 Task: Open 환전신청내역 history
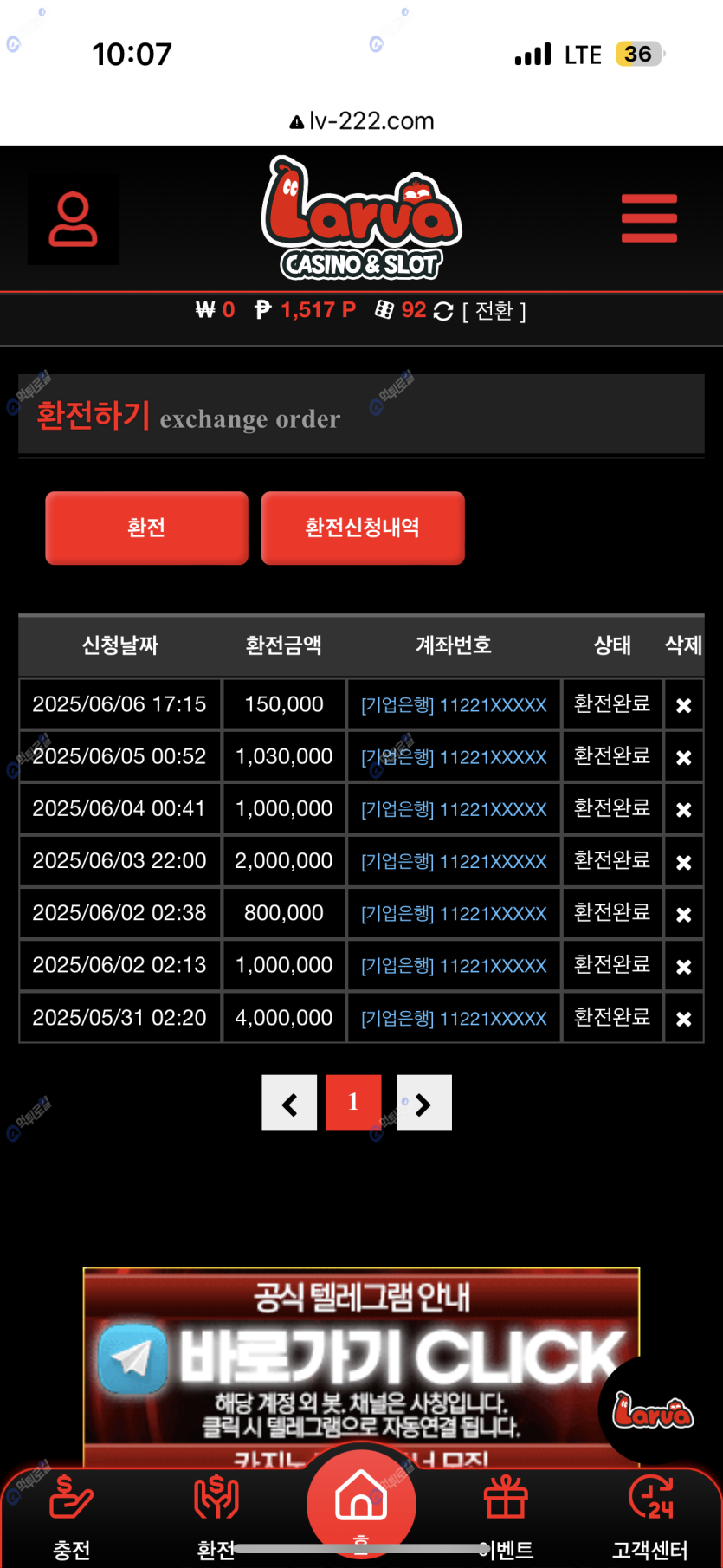[362, 528]
